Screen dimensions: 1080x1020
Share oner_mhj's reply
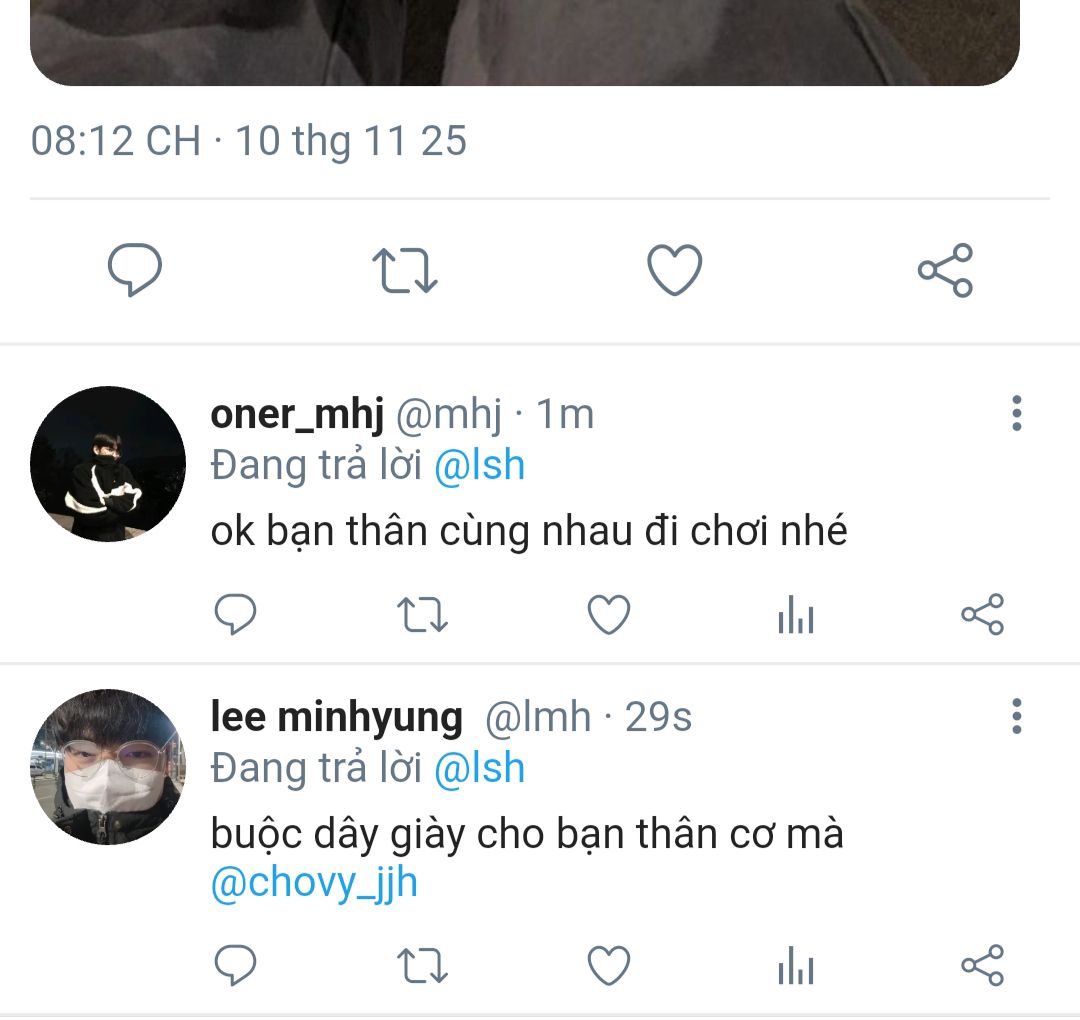click(982, 615)
